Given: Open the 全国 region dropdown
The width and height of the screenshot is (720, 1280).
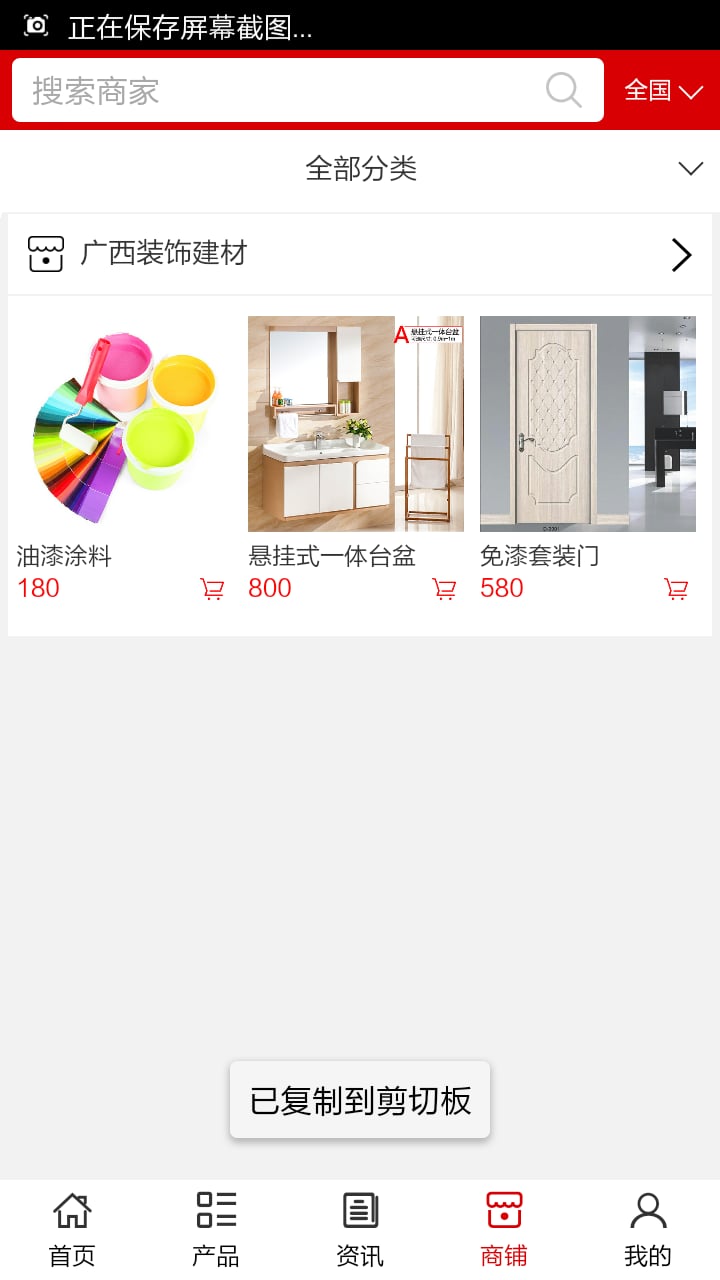Looking at the screenshot, I should [x=663, y=91].
